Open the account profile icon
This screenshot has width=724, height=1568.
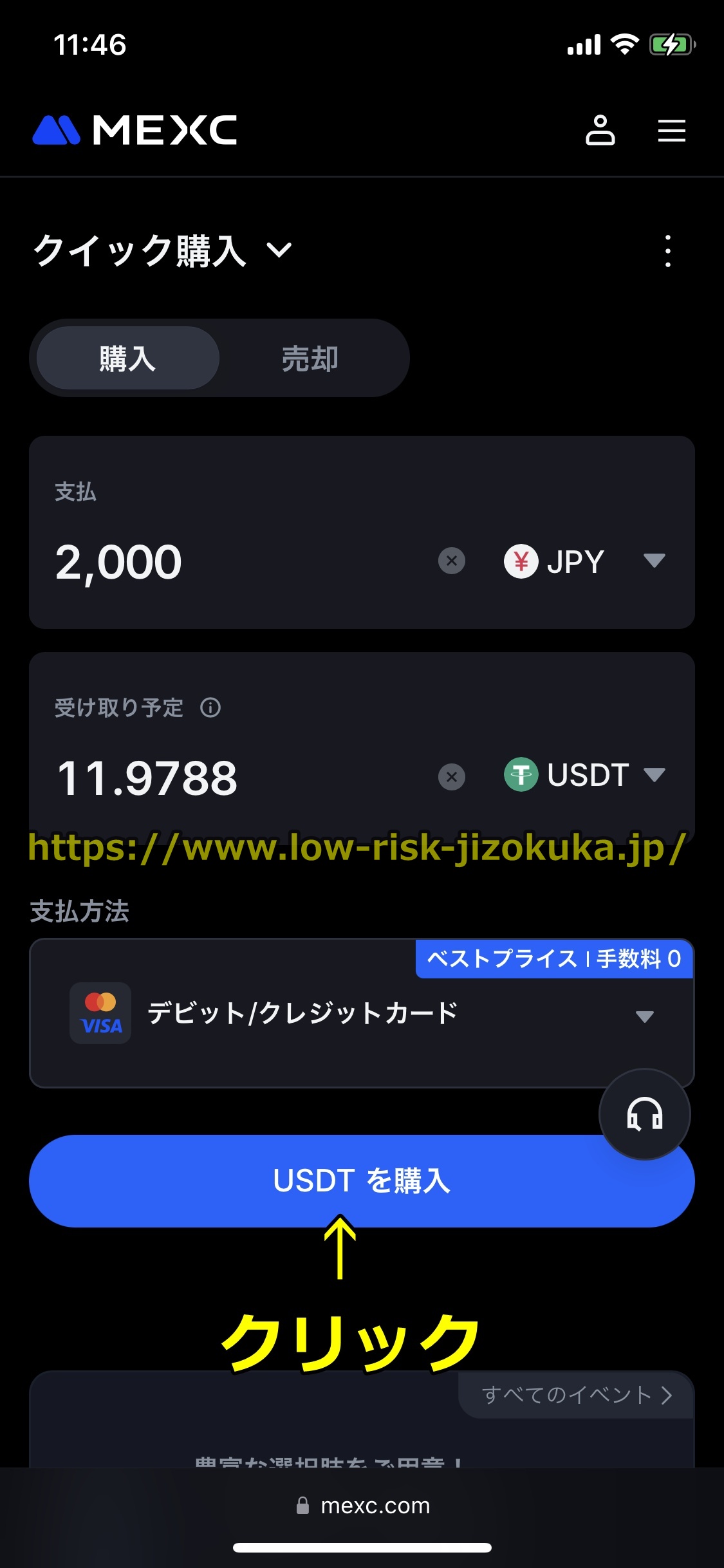pyautogui.click(x=600, y=131)
